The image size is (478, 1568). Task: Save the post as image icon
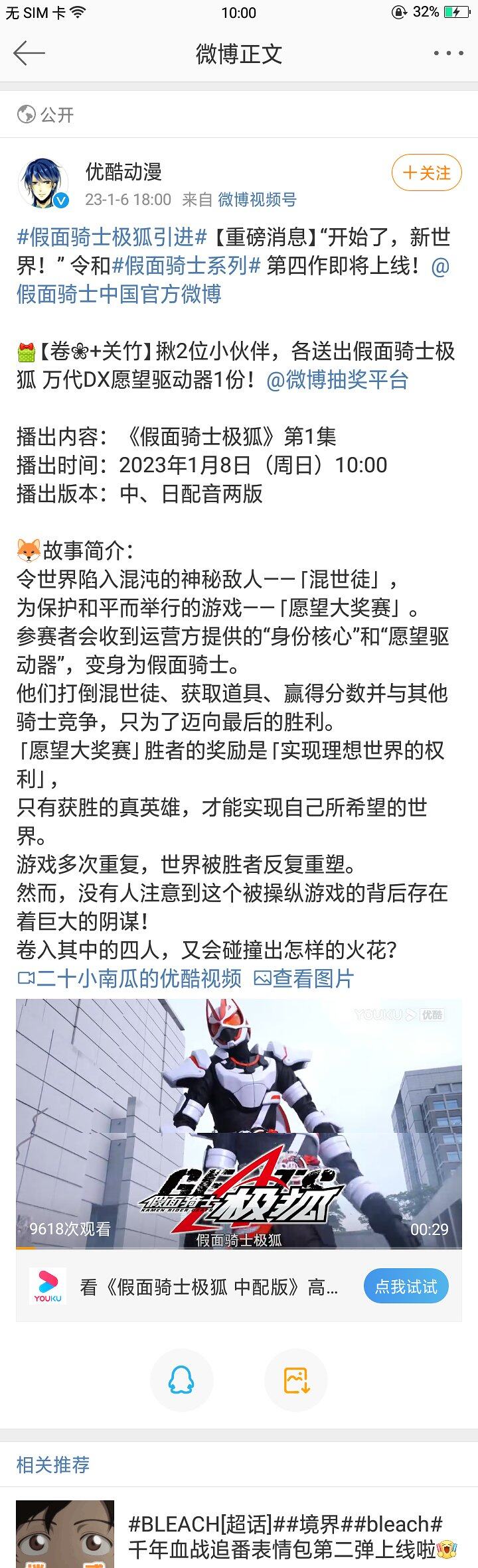tap(296, 1381)
